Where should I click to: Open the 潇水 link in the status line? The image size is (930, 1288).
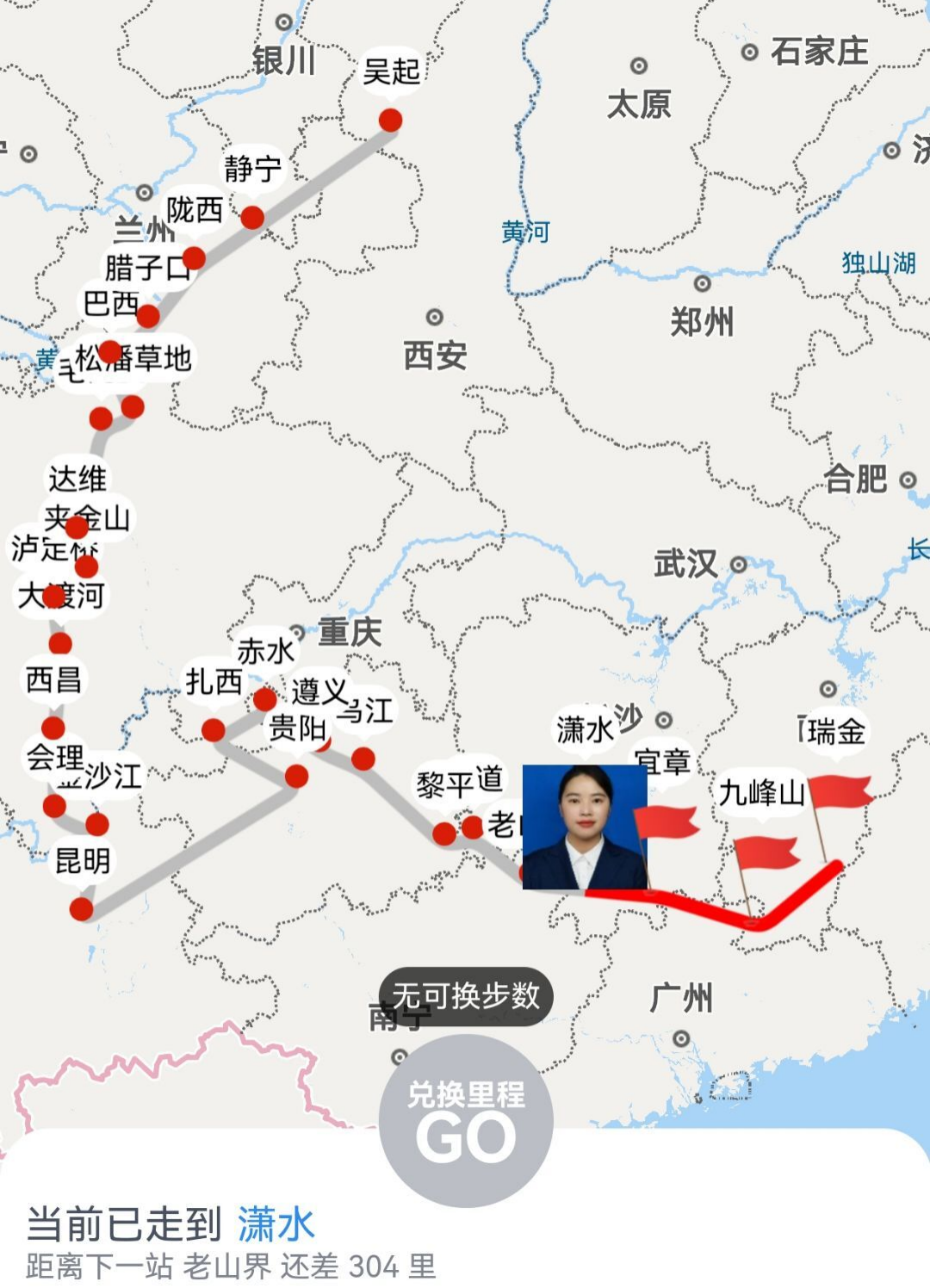coord(276,1224)
